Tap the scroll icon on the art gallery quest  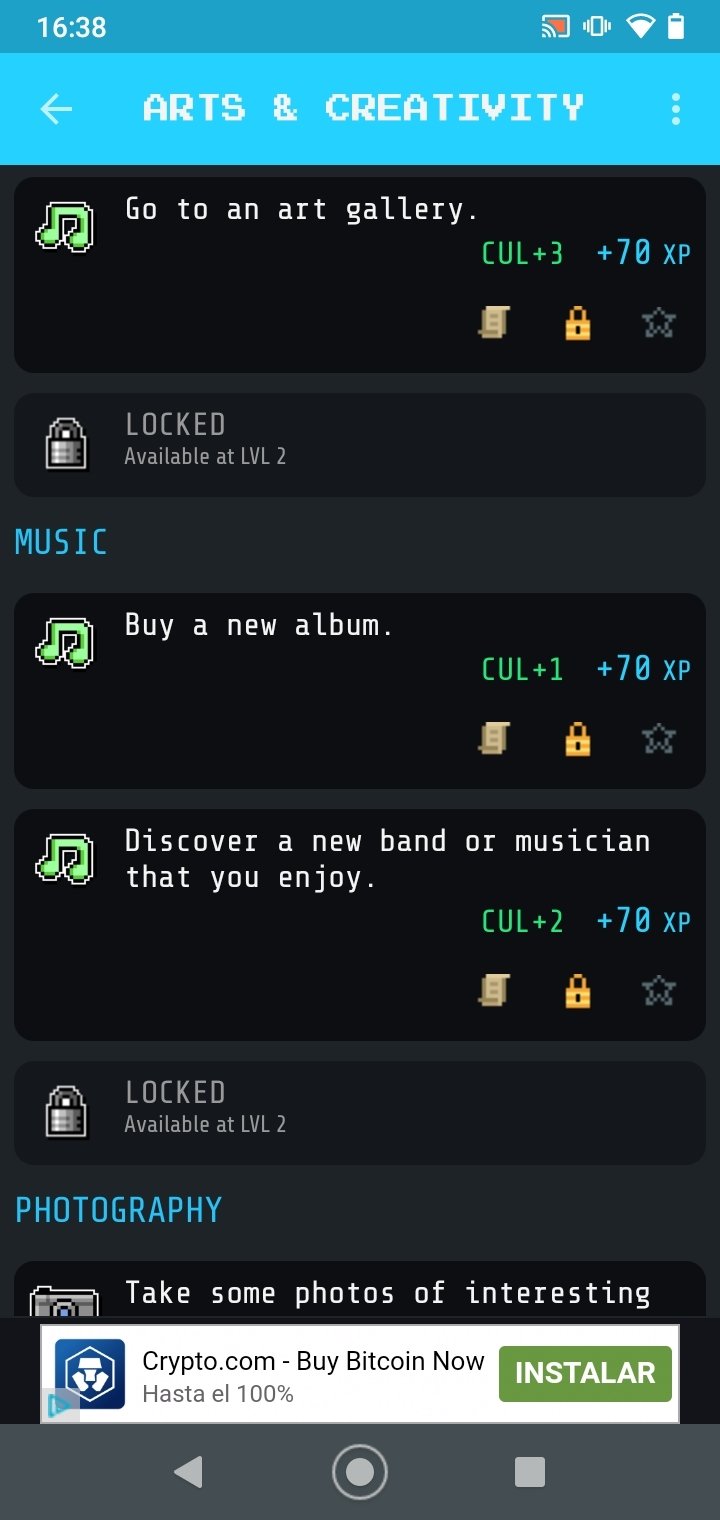[x=494, y=322]
